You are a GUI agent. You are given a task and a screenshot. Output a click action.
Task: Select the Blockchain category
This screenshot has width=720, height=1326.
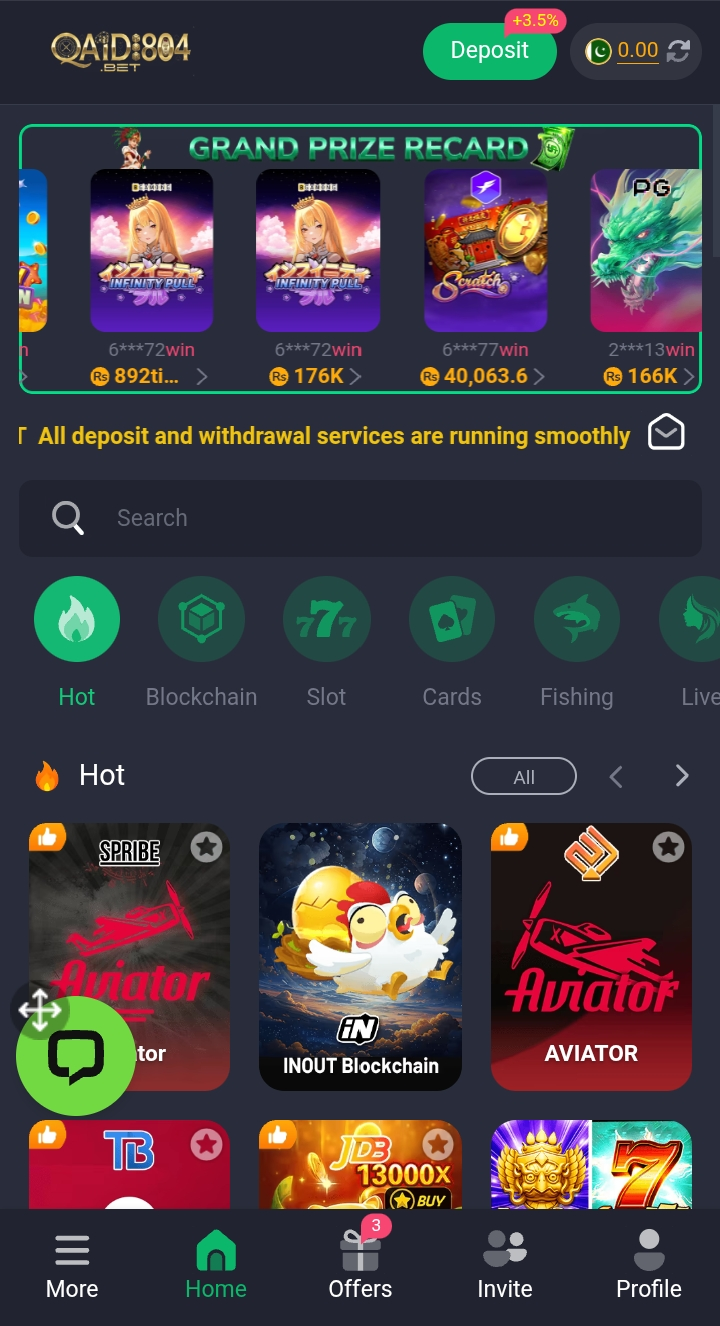(201, 621)
